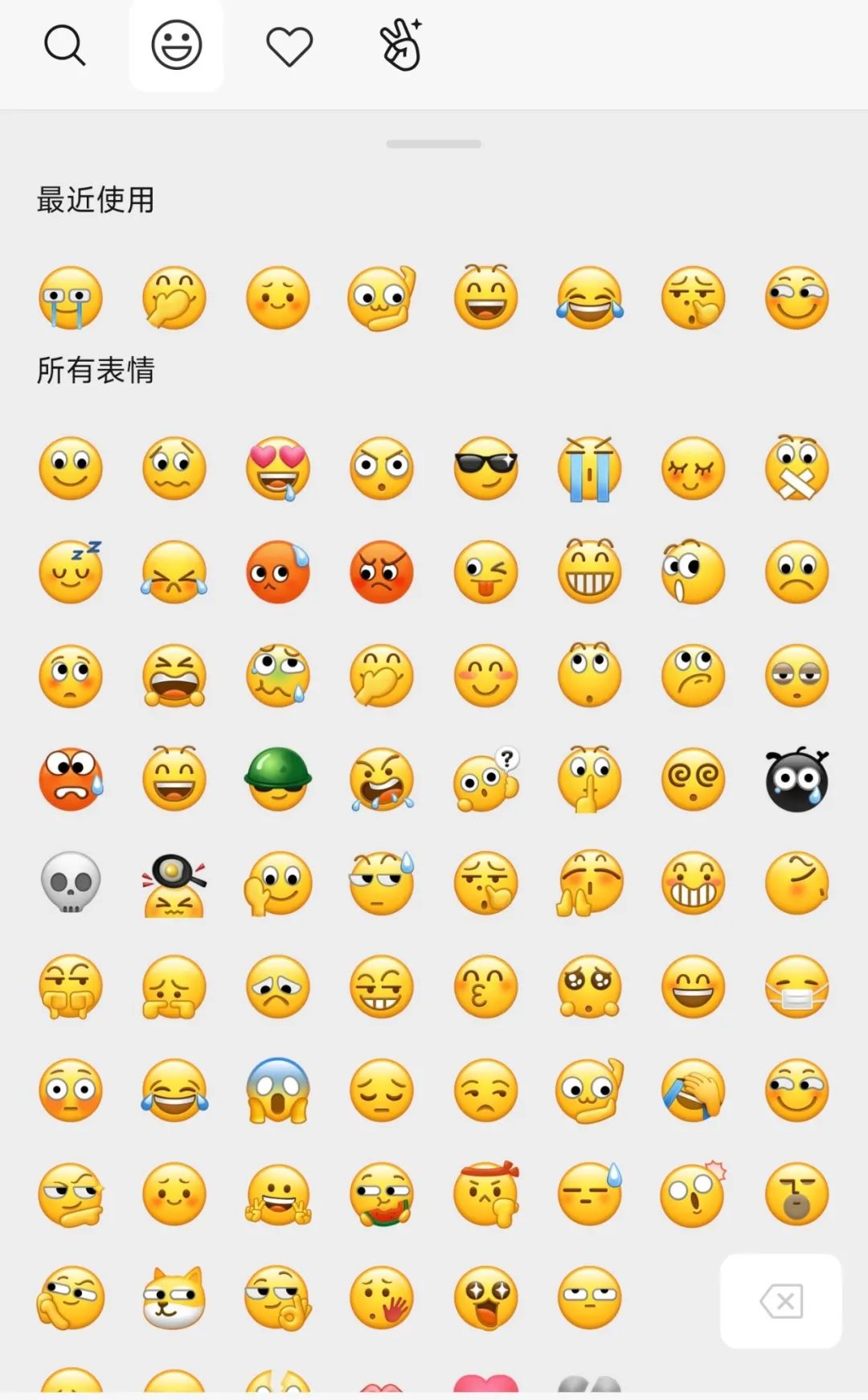Choose the green helmet emoji
This screenshot has height=1400, width=868.
[x=278, y=779]
